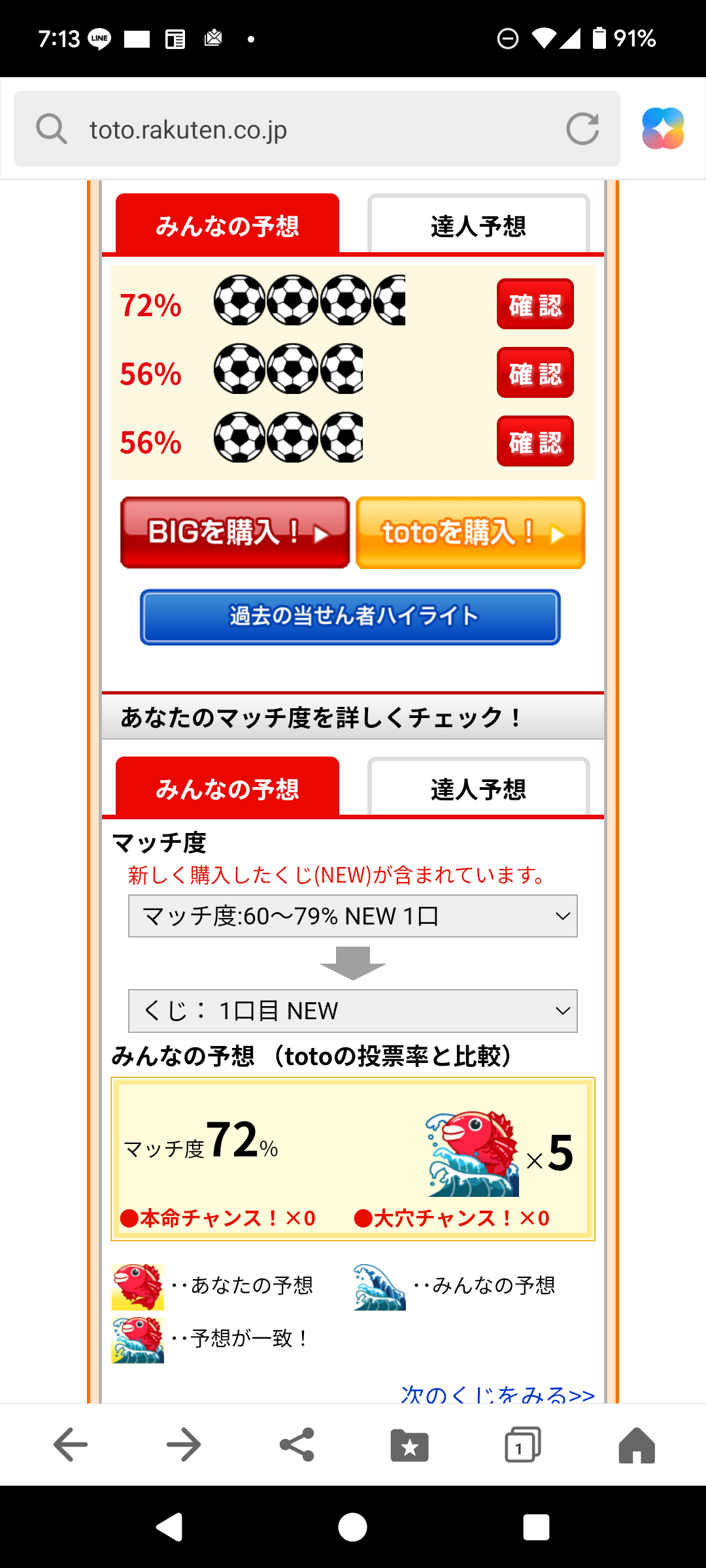Screen dimensions: 706x1568
Task: Reload the page
Action: point(582,129)
